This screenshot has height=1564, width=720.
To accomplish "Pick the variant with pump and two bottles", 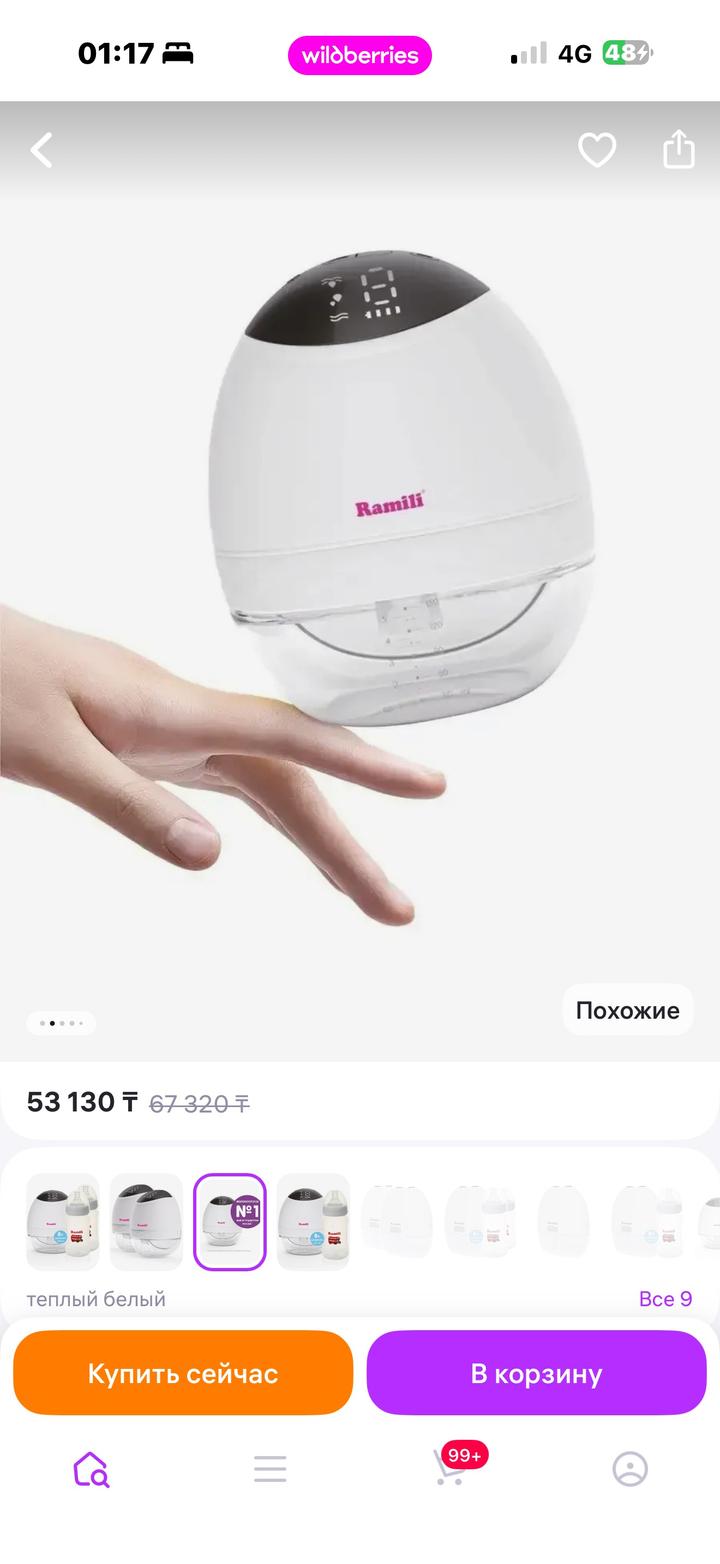I will coord(63,1221).
